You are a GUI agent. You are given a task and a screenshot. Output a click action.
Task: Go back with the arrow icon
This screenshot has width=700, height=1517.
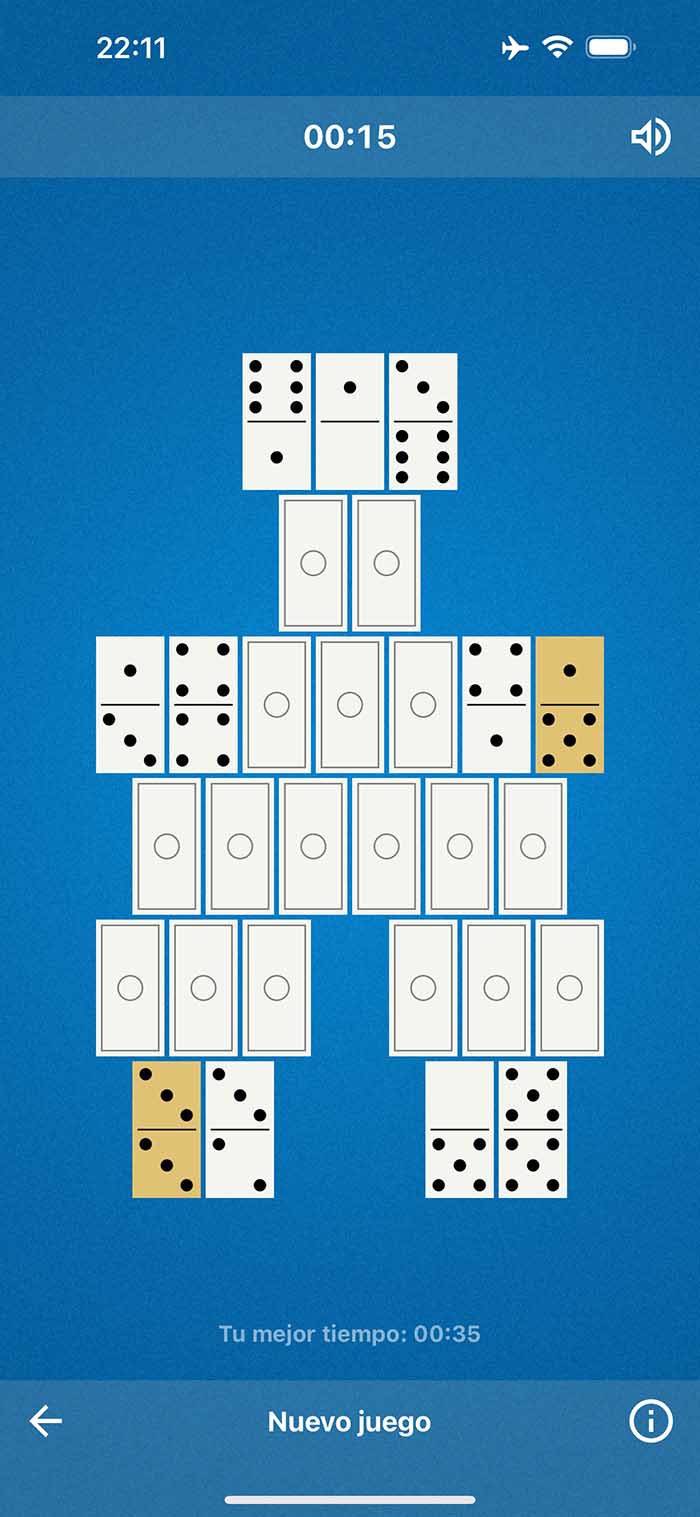tap(45, 1421)
